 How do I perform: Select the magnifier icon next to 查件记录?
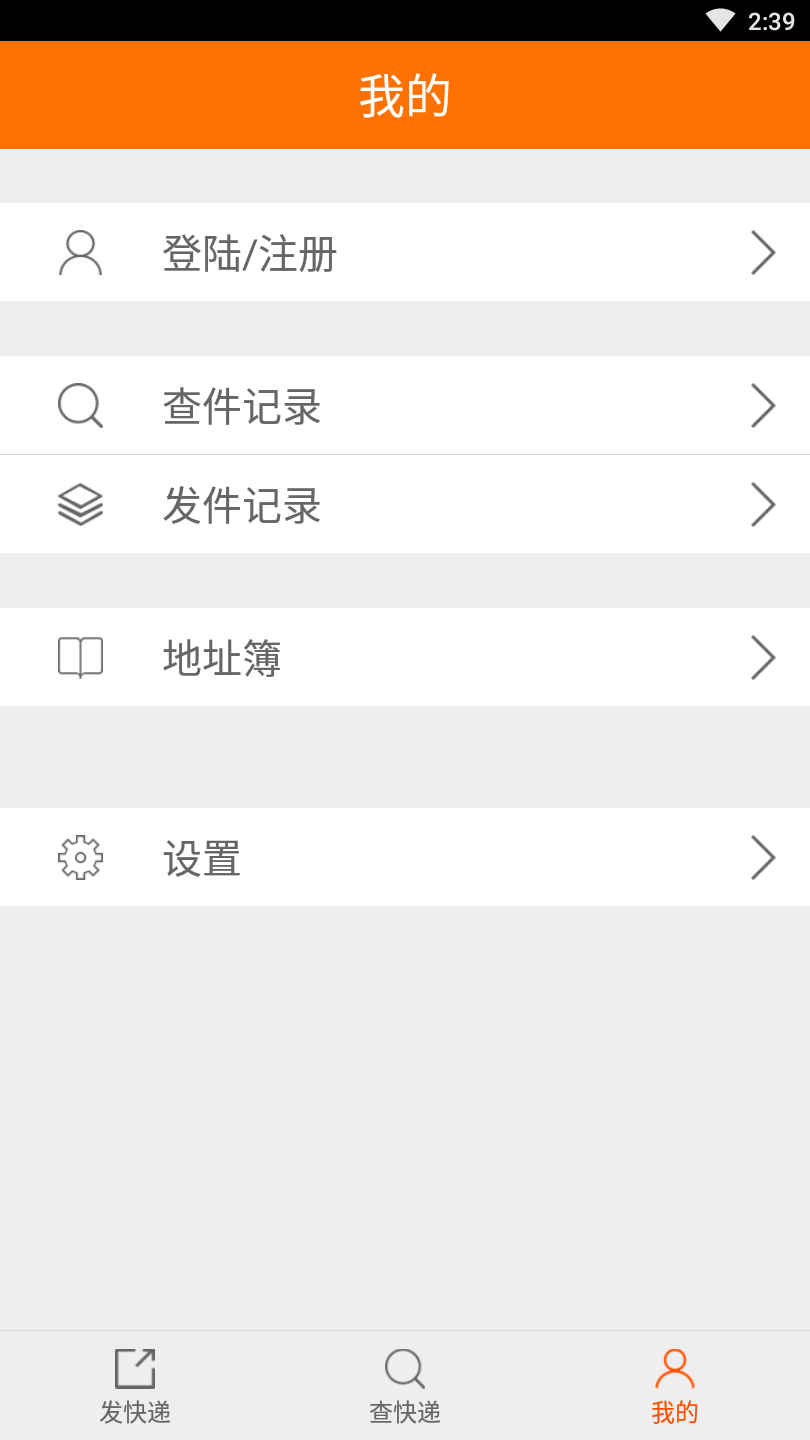pyautogui.click(x=80, y=405)
